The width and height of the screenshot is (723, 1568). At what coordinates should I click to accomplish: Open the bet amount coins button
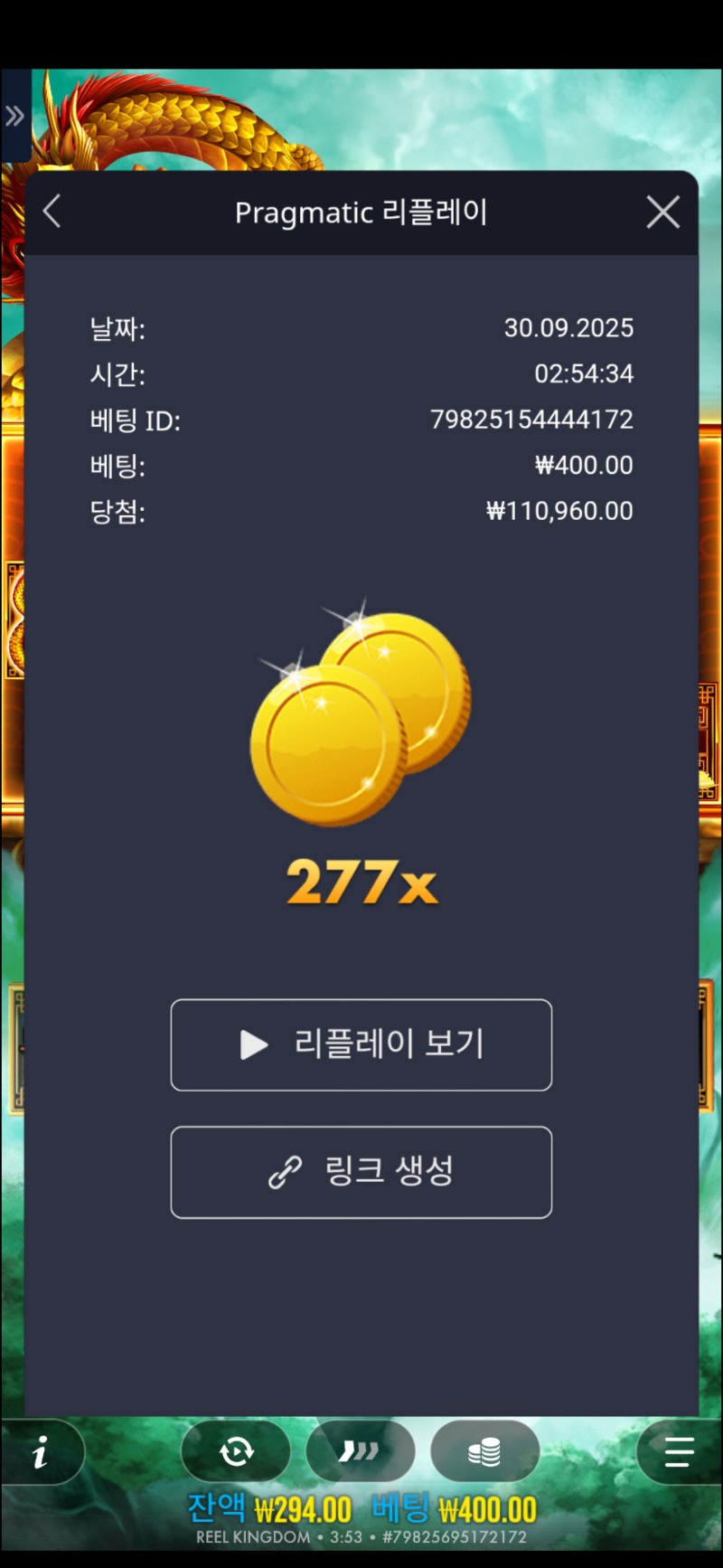pyautogui.click(x=484, y=1452)
